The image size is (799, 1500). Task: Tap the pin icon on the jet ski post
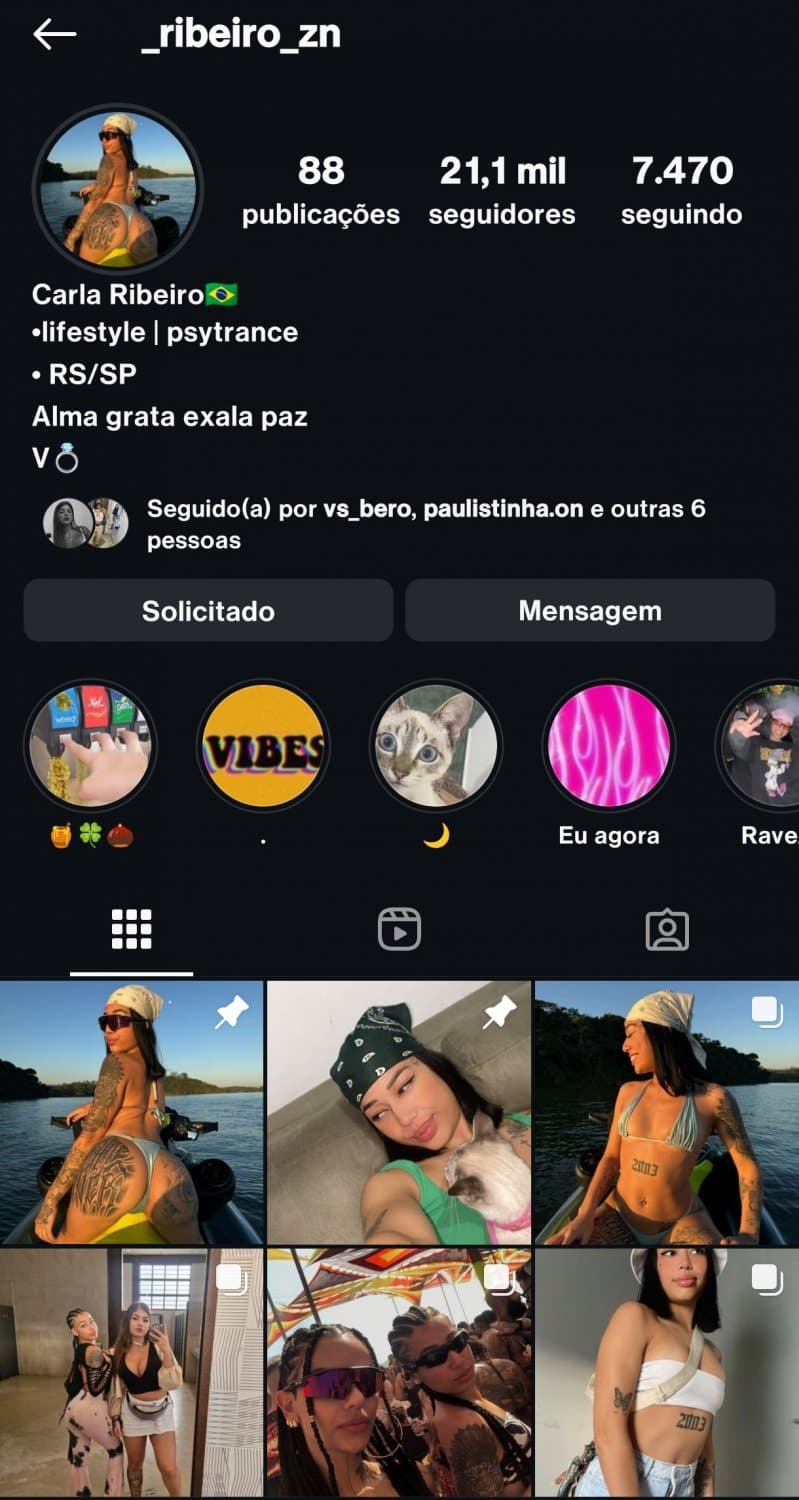[231, 1012]
